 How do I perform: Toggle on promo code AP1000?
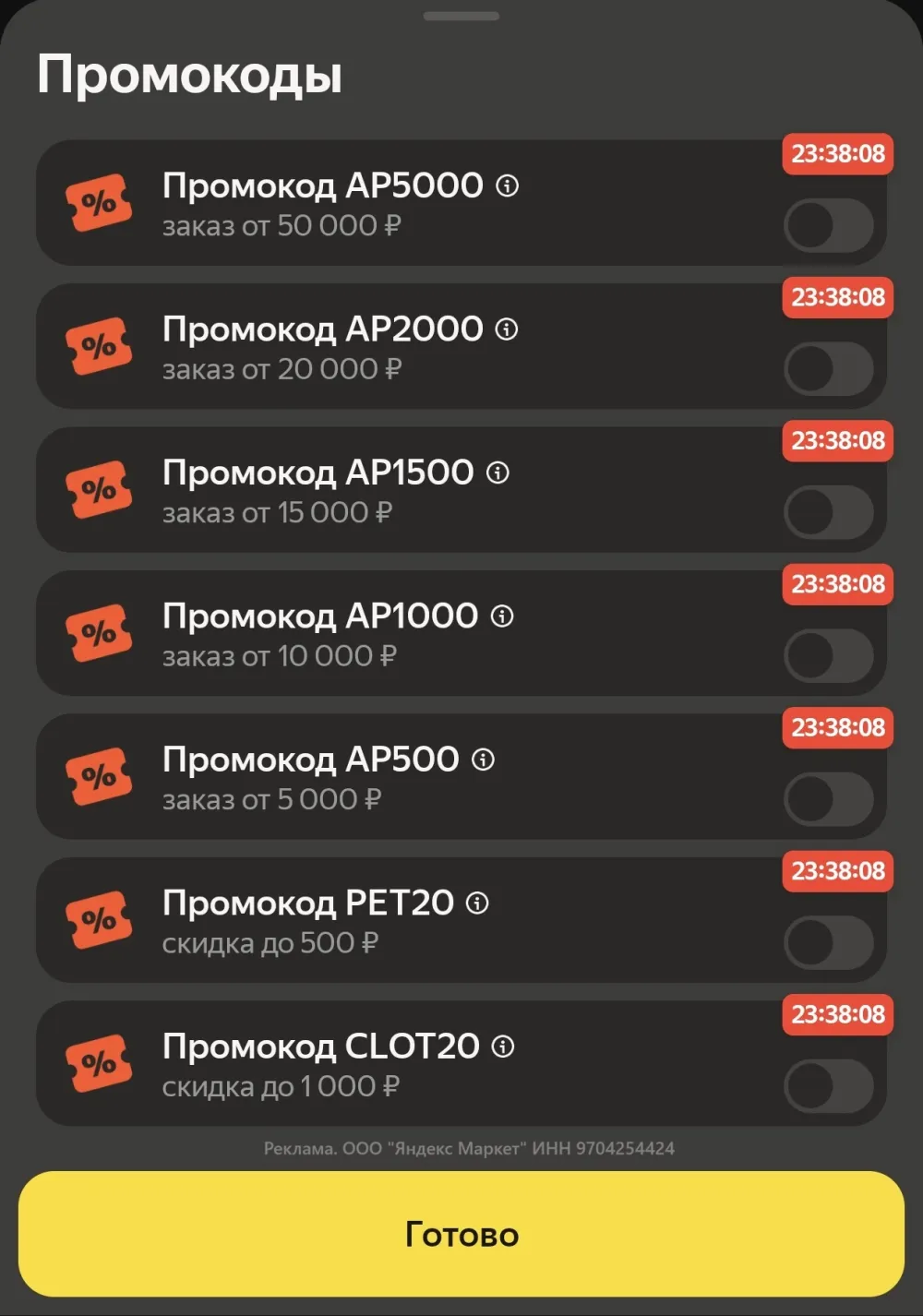click(x=828, y=655)
